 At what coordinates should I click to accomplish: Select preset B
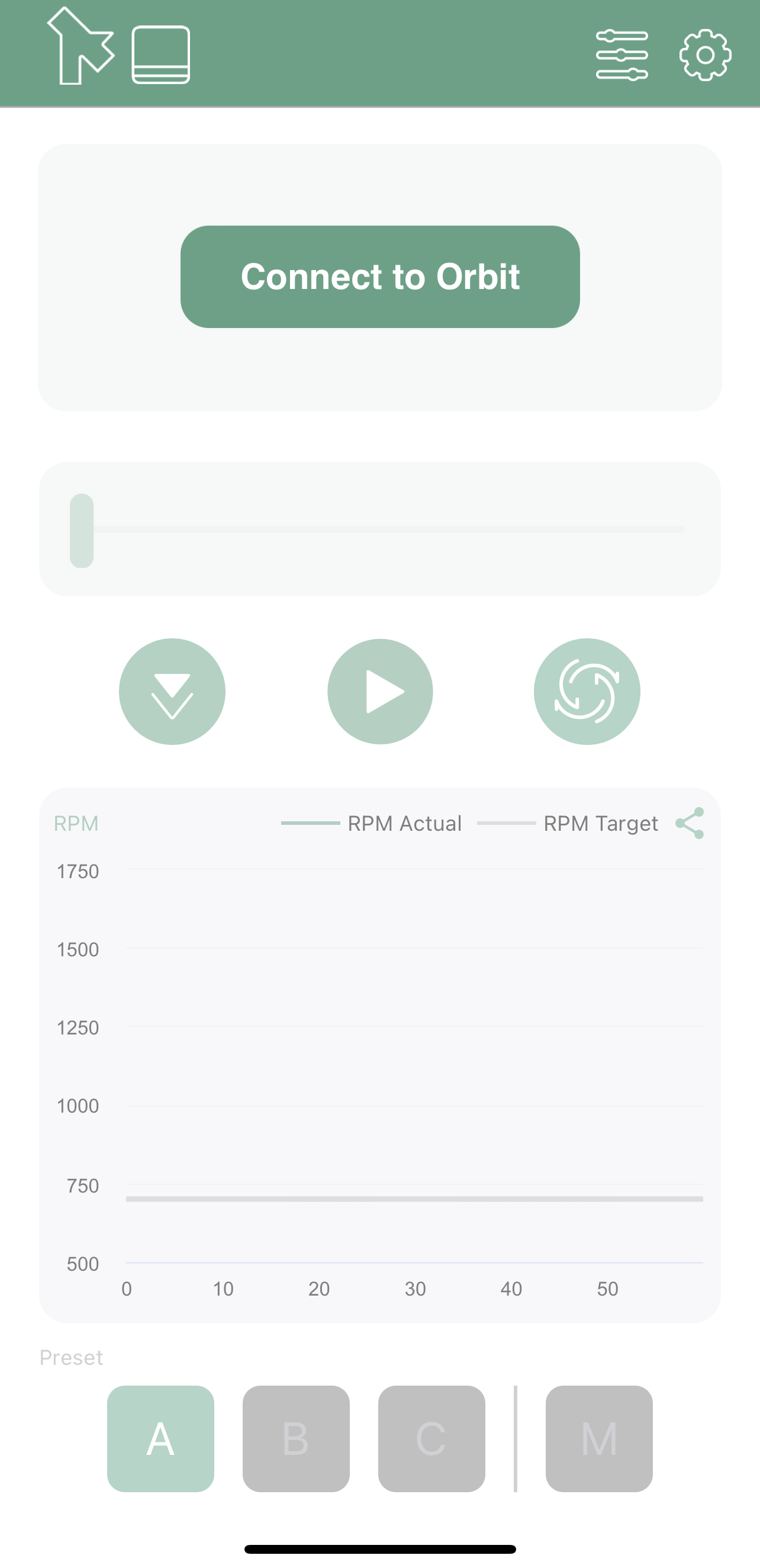point(297,1438)
